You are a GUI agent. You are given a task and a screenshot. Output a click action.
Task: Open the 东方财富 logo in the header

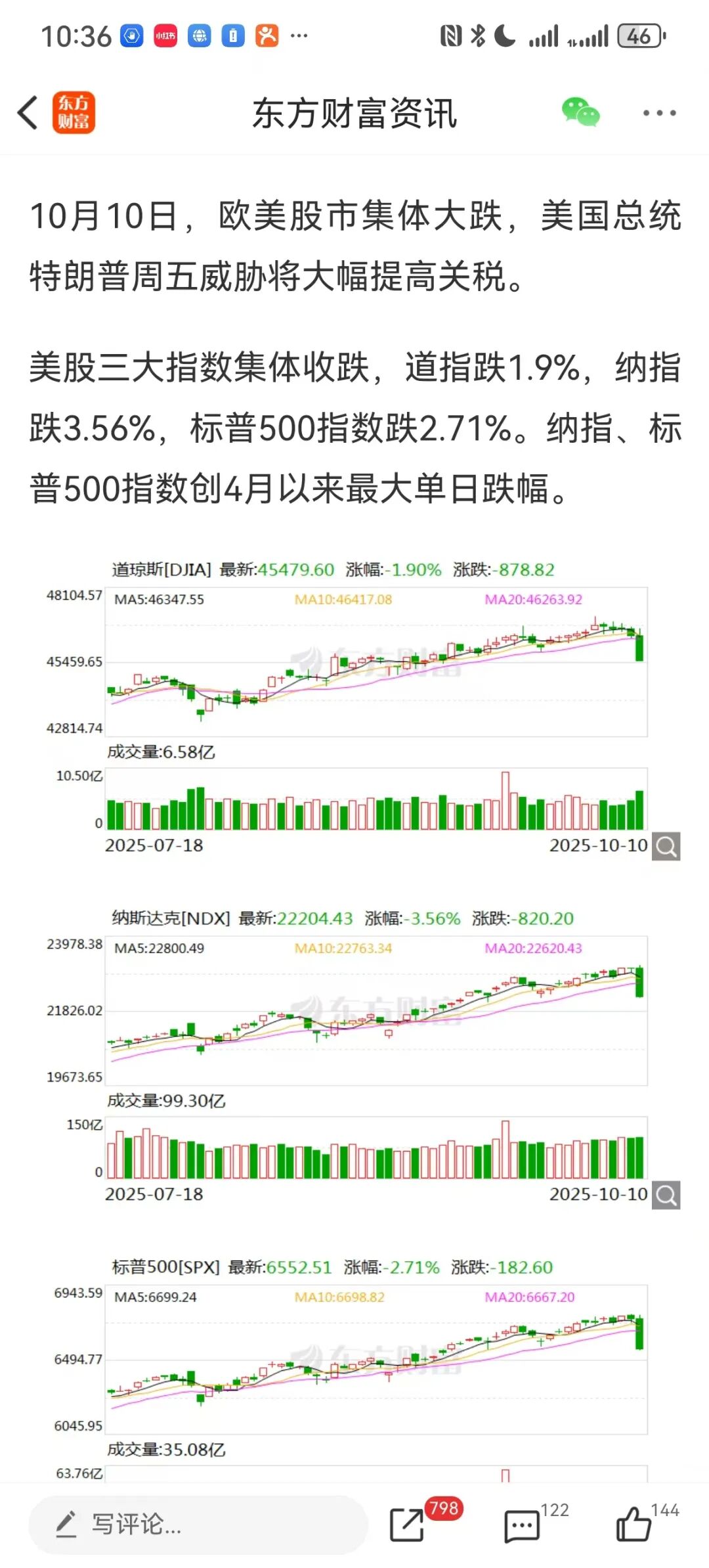74,113
